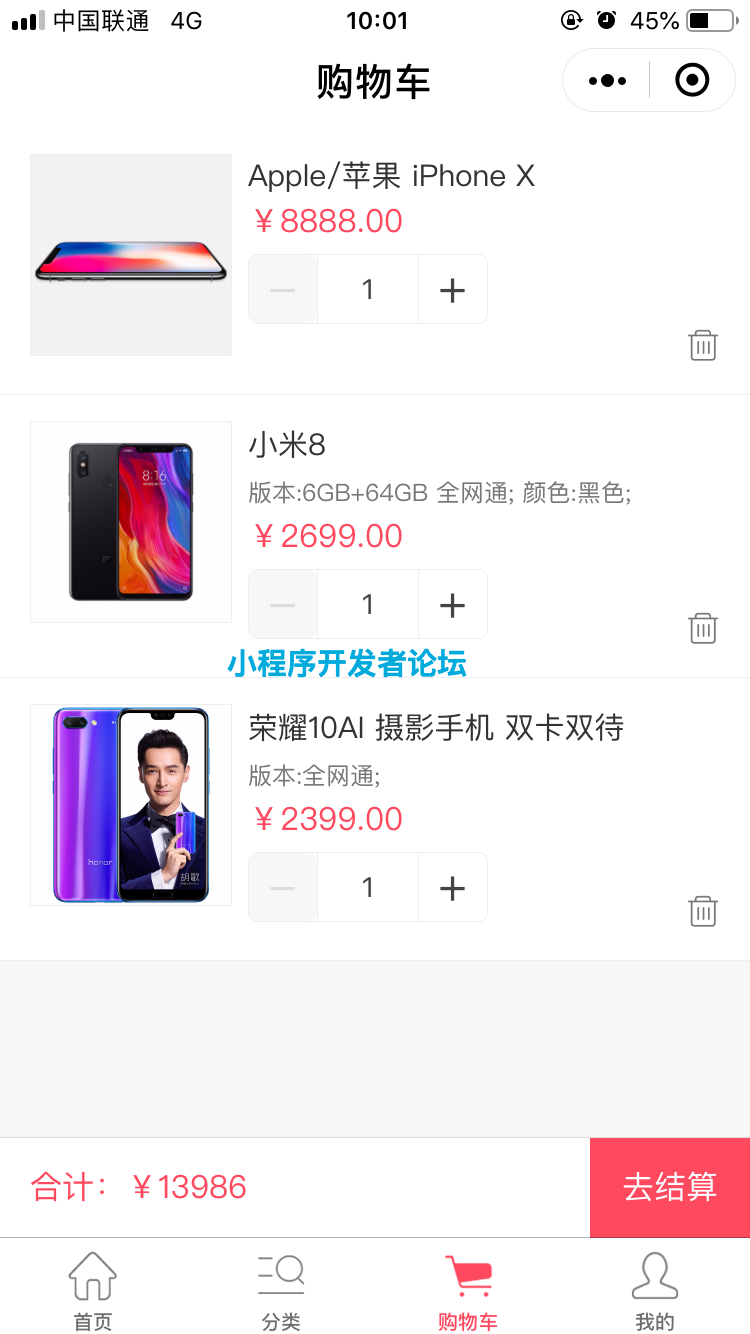The height and width of the screenshot is (1334, 750).
Task: Remove 小米8 from the cart
Action: (703, 628)
